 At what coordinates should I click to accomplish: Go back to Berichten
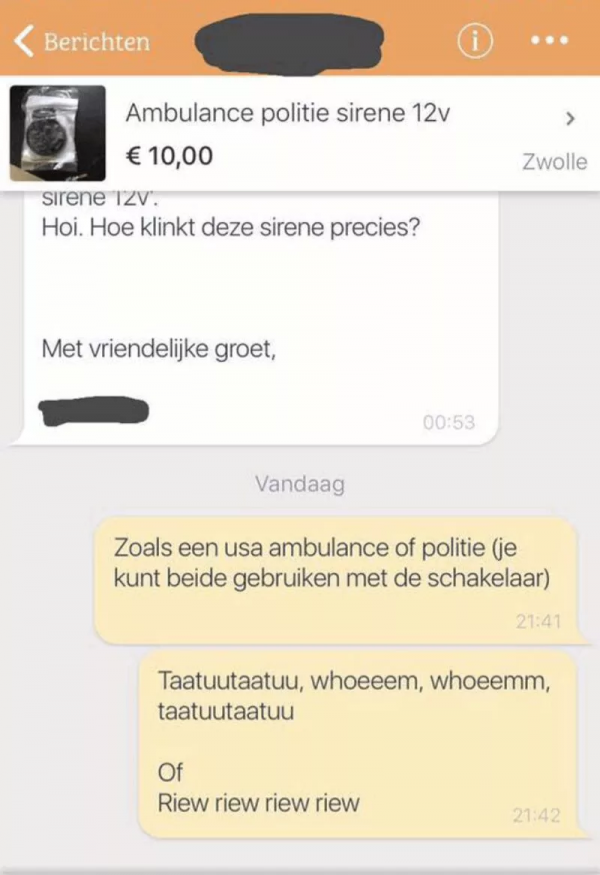(x=82, y=41)
